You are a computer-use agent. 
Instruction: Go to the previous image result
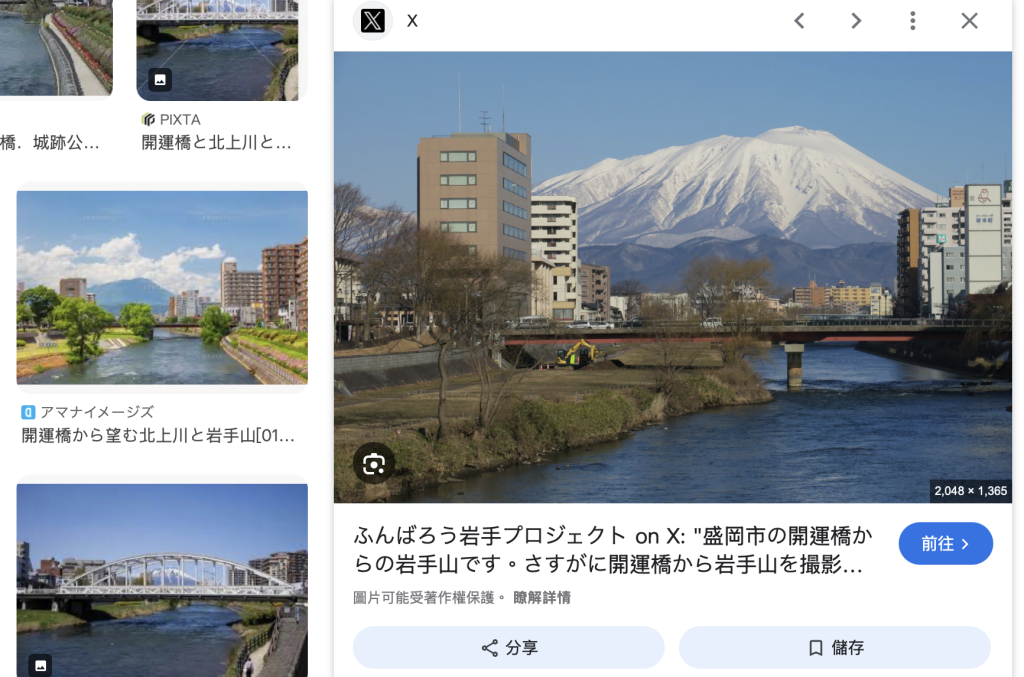click(799, 21)
